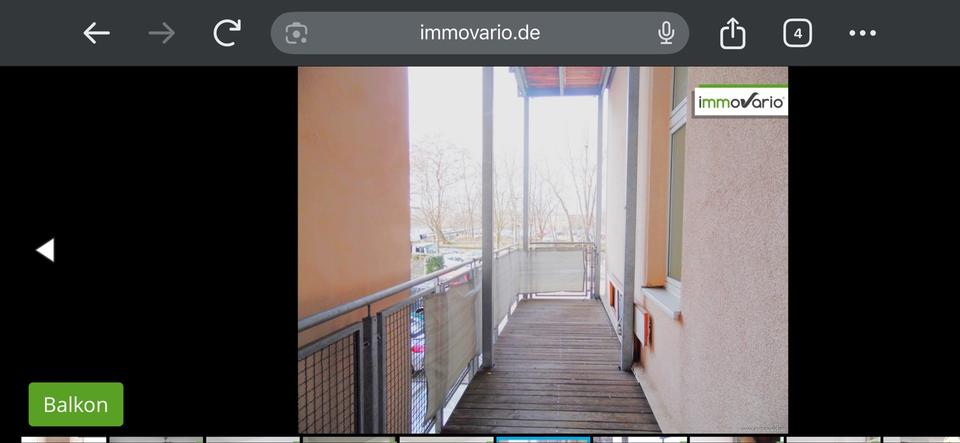
Task: Share this page
Action: 733,33
